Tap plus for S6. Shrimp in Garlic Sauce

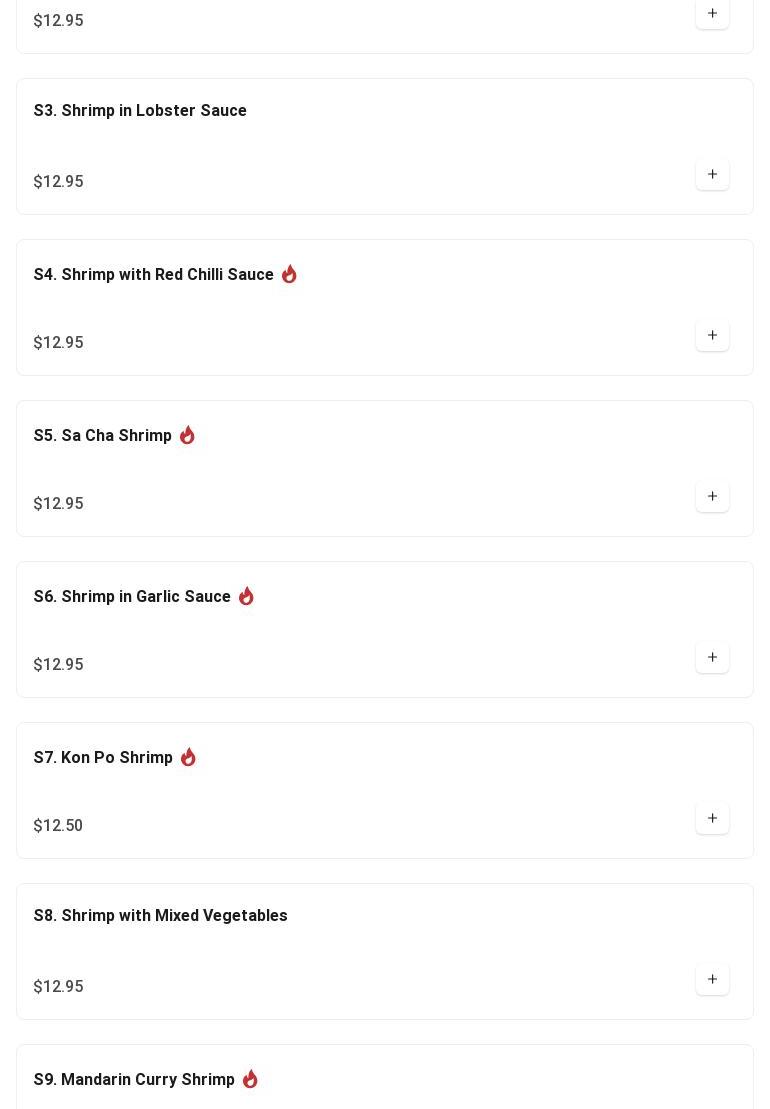[712, 658]
